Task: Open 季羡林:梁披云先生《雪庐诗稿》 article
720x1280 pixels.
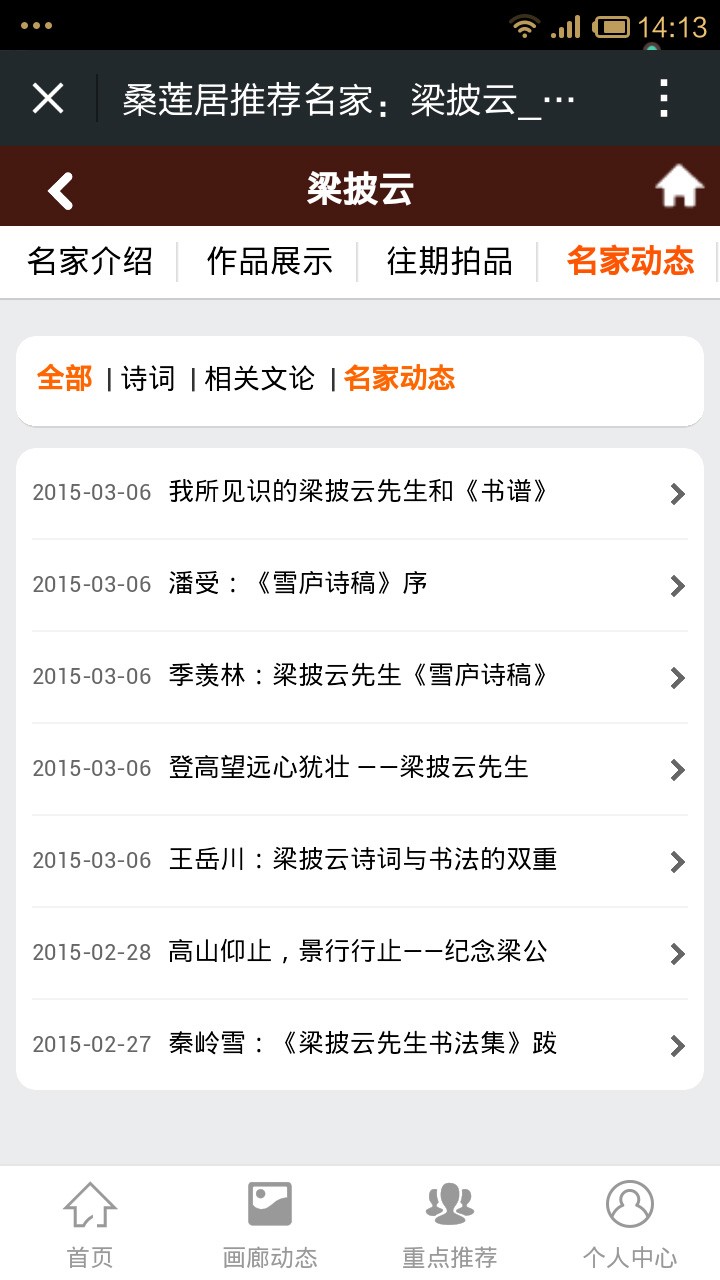Action: click(x=360, y=677)
